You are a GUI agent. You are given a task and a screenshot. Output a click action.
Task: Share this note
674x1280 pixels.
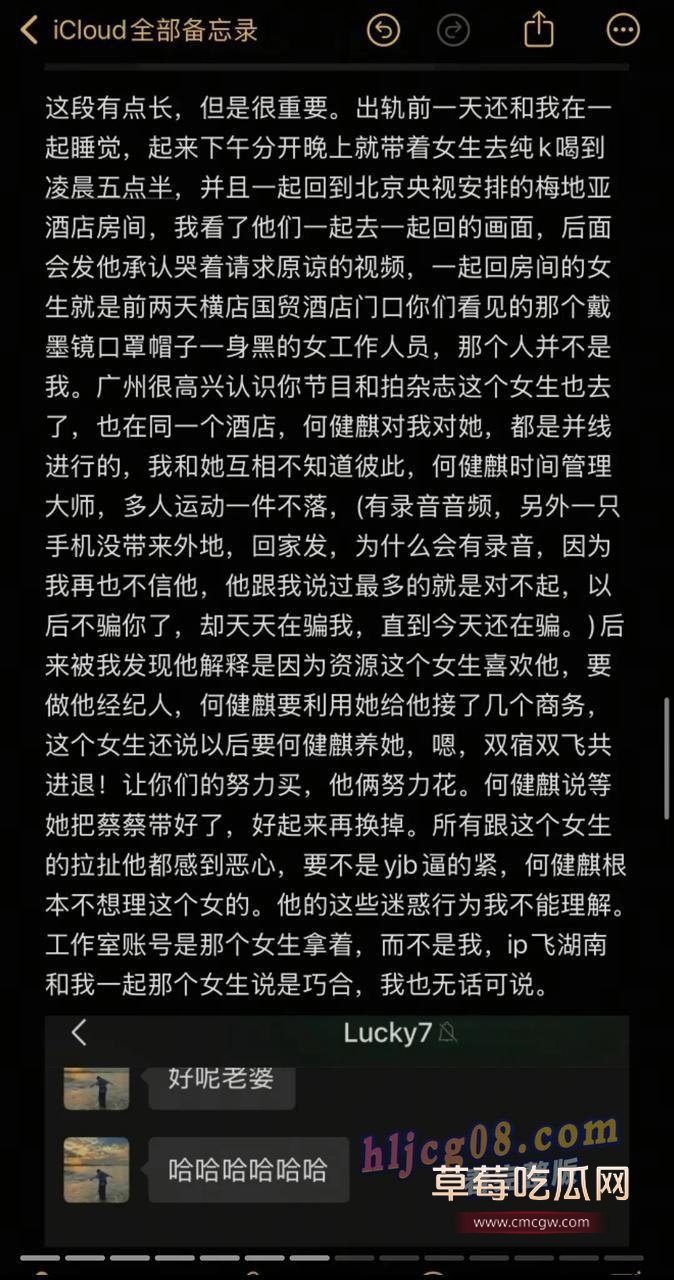[539, 29]
